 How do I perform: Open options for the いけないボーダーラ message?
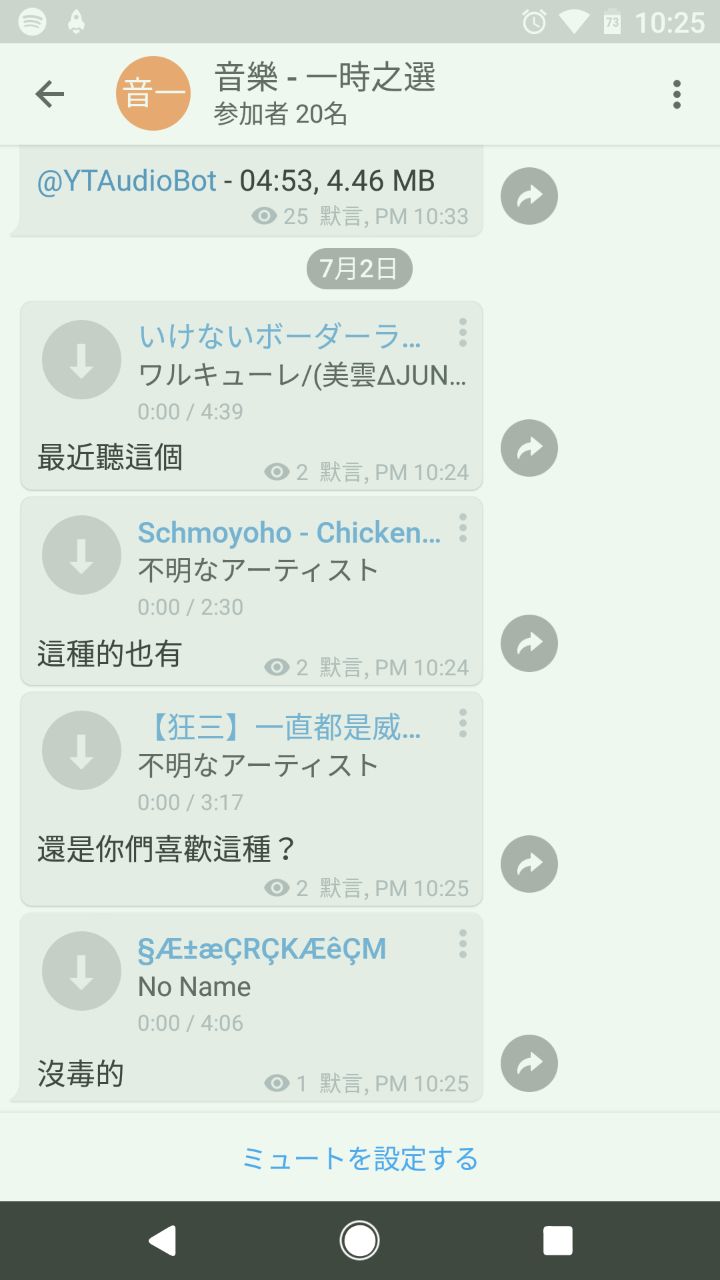click(x=462, y=332)
